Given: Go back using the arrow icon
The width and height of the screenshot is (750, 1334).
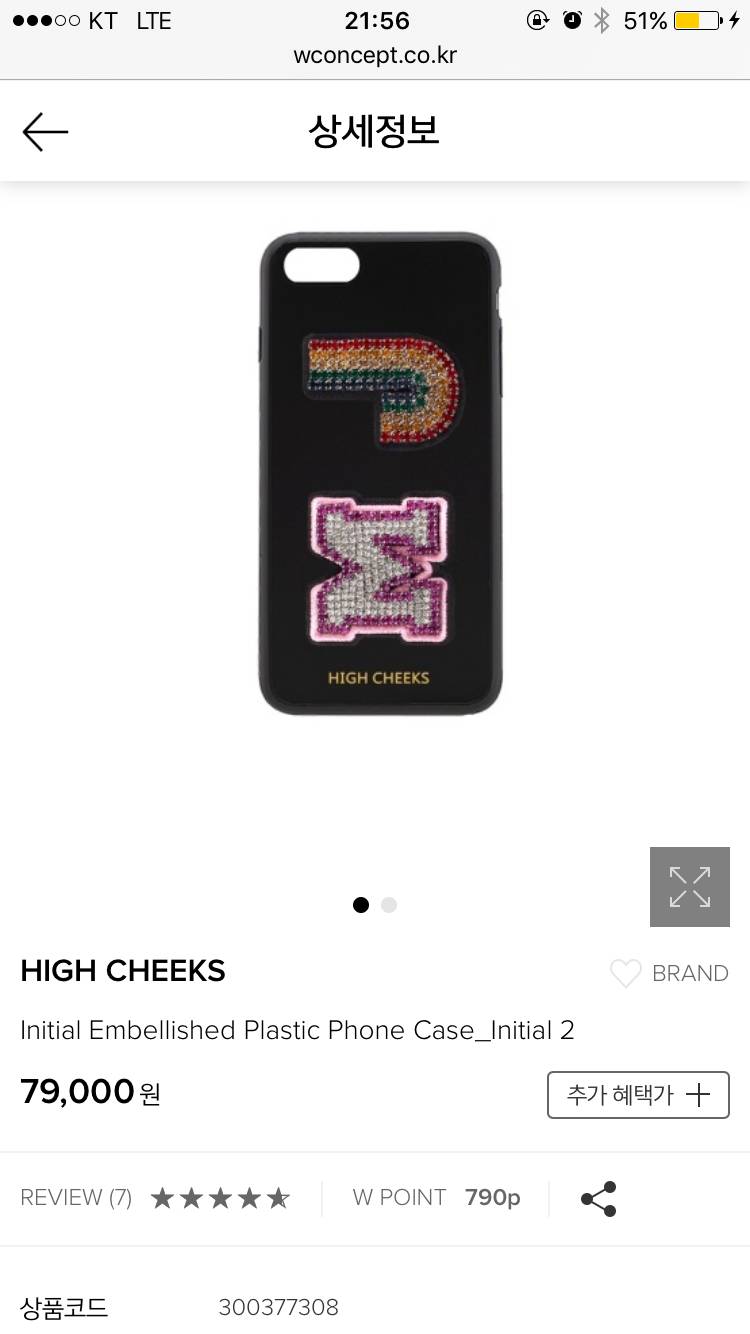Looking at the screenshot, I should tap(45, 132).
